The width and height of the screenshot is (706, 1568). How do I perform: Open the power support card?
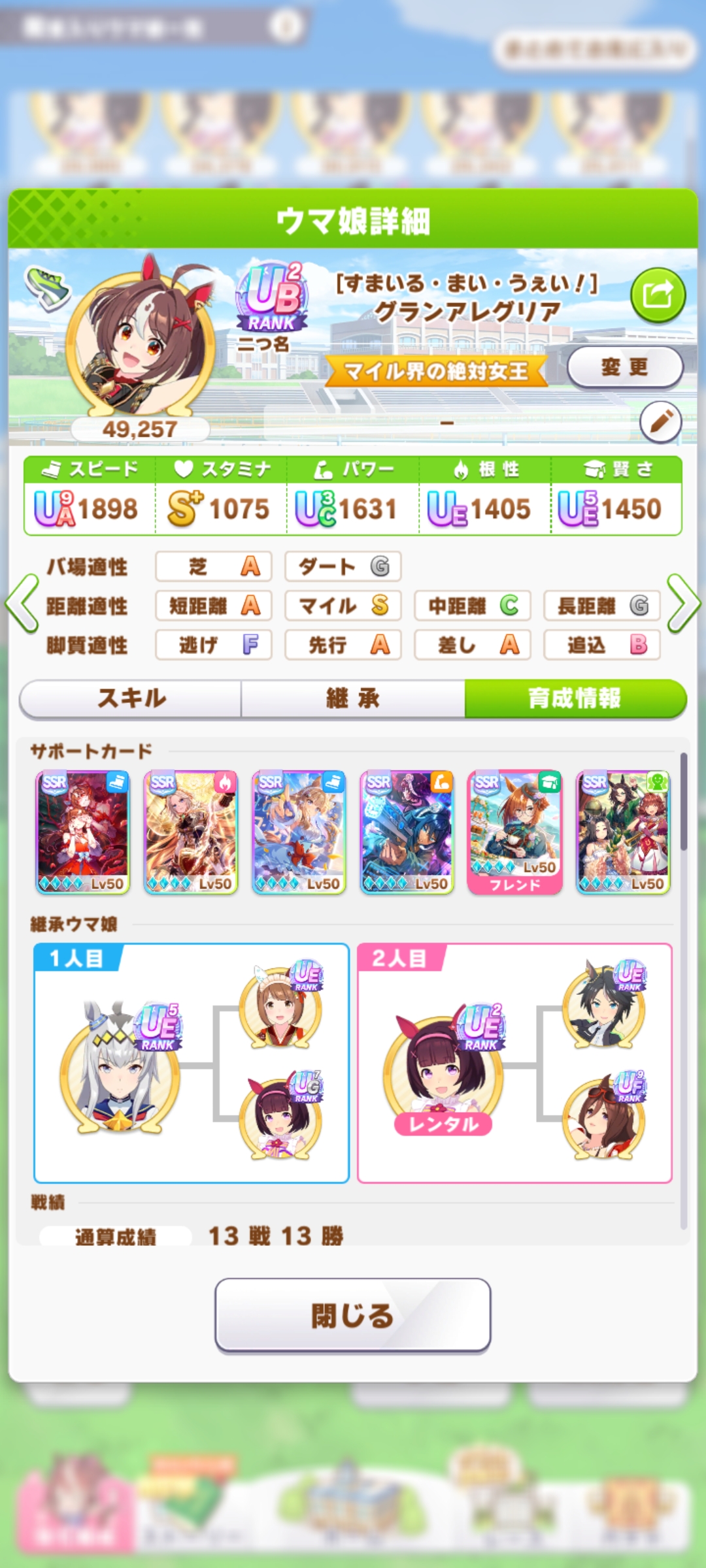click(x=407, y=831)
